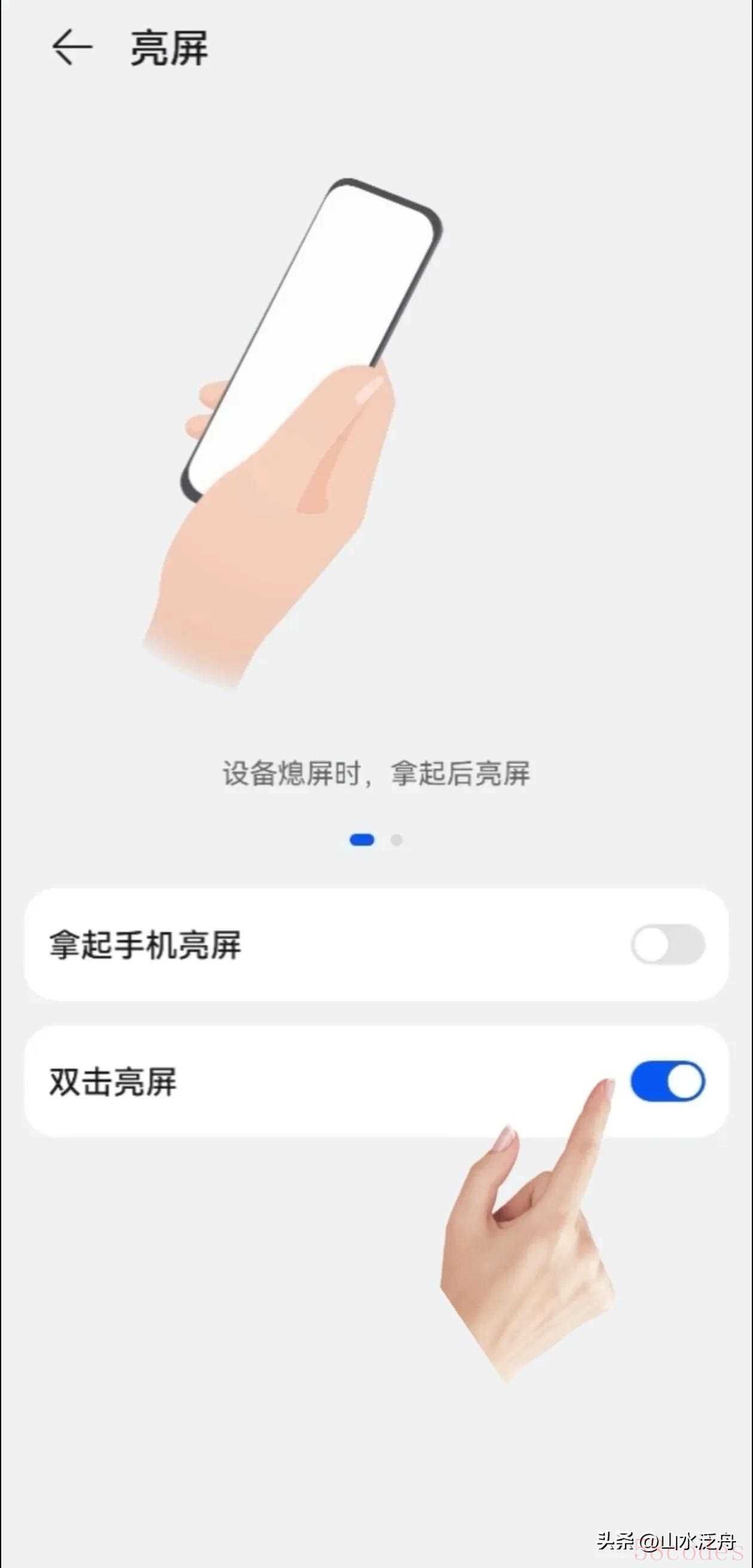The width and height of the screenshot is (753, 1568).
Task: Go back from 亮屏 settings
Action: pos(72,47)
